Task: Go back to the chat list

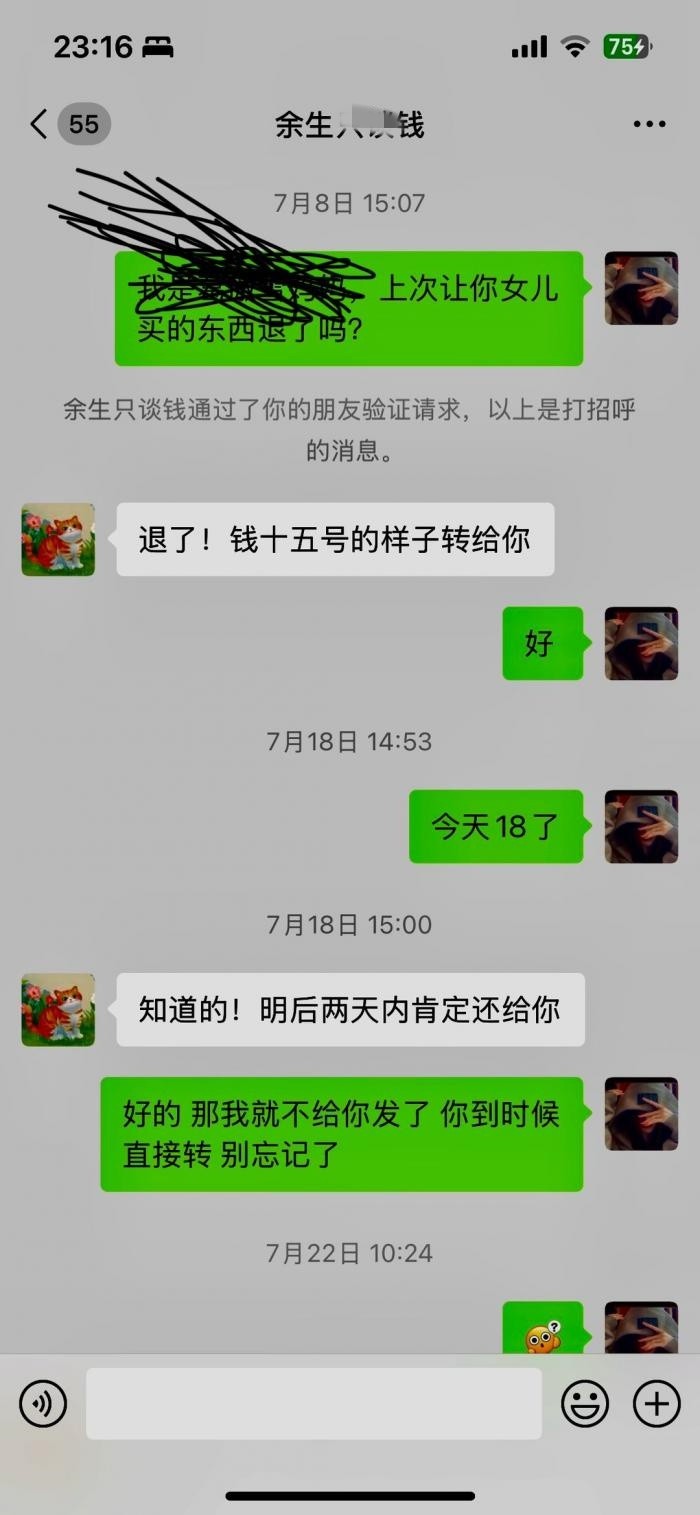Action: (40, 125)
